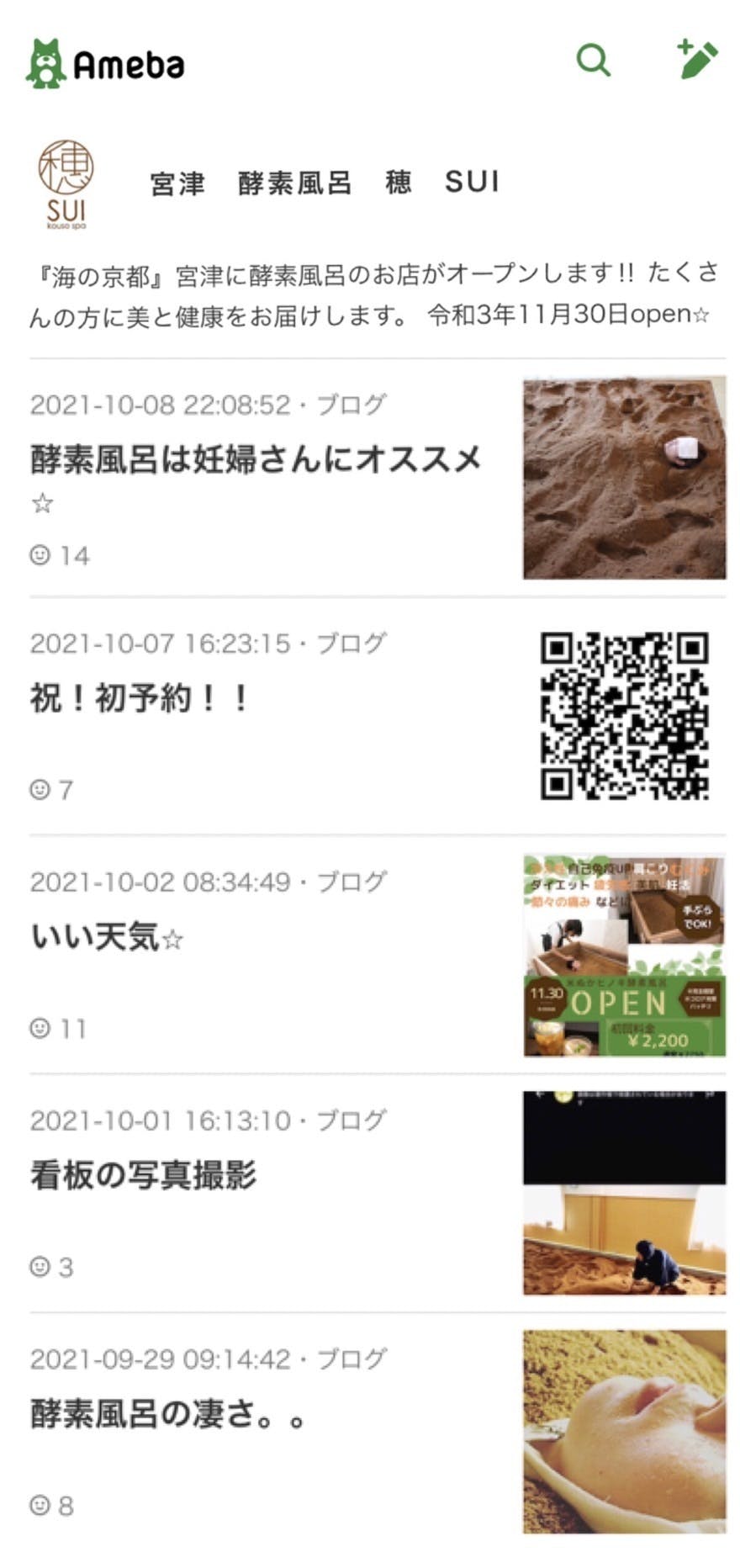View the post 看板の写真撮影
Screen dimensions: 740x1568
click(143, 1175)
